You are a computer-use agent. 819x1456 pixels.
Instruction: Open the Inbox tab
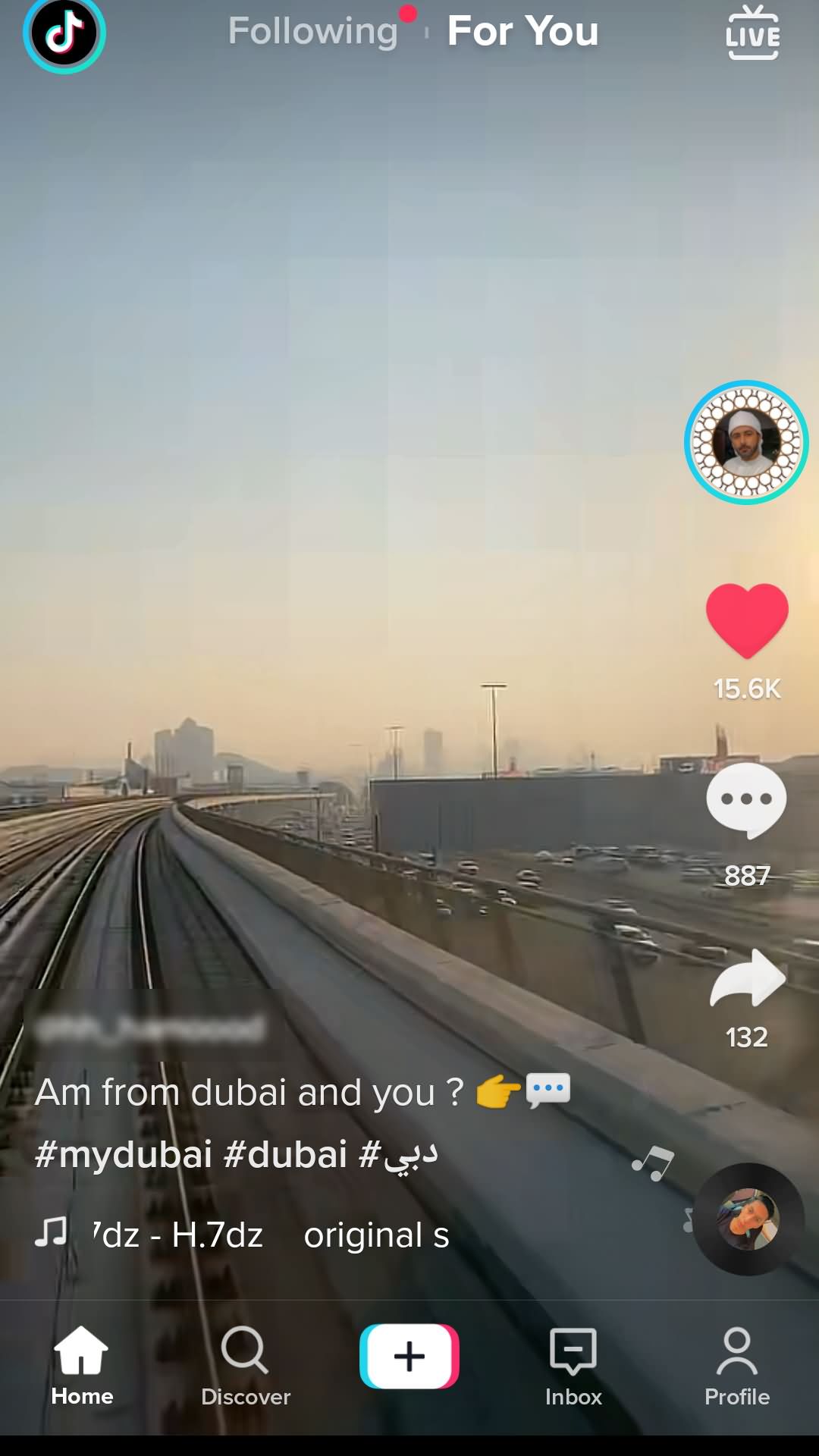(x=573, y=1366)
